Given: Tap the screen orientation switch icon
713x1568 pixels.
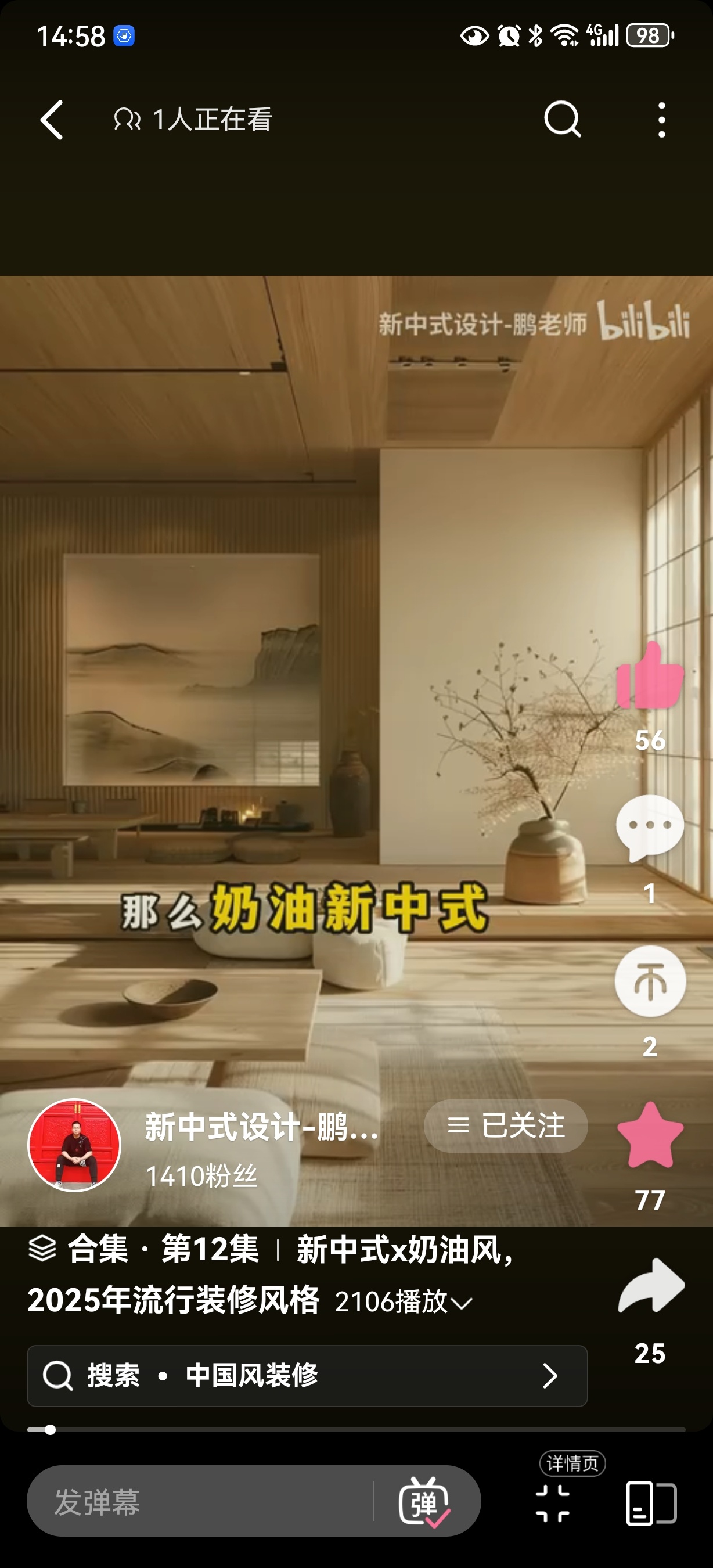Looking at the screenshot, I should [x=650, y=1503].
